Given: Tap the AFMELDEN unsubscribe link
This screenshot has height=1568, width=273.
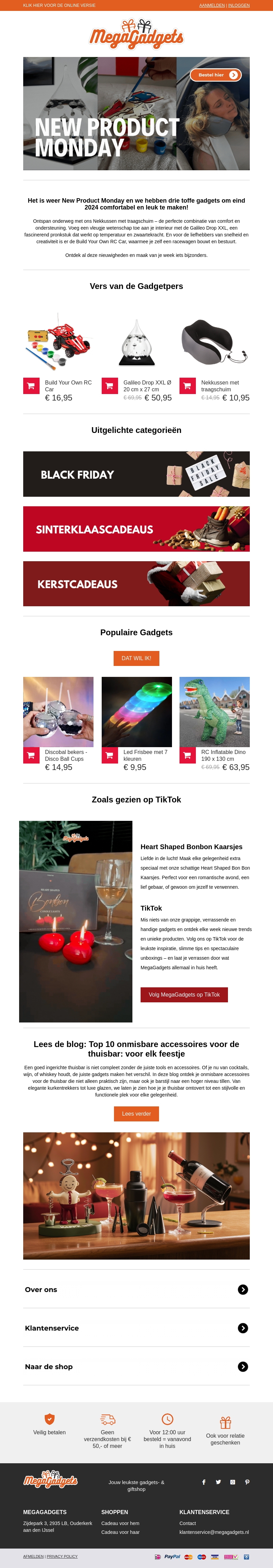Looking at the screenshot, I should coord(33,1556).
